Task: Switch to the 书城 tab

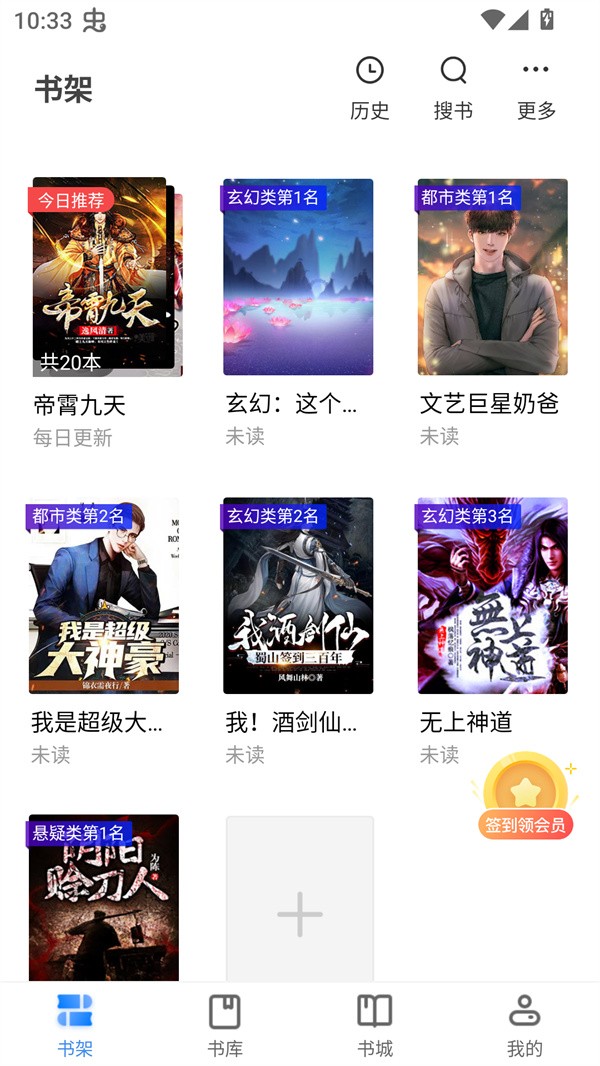Action: pyautogui.click(x=375, y=1024)
